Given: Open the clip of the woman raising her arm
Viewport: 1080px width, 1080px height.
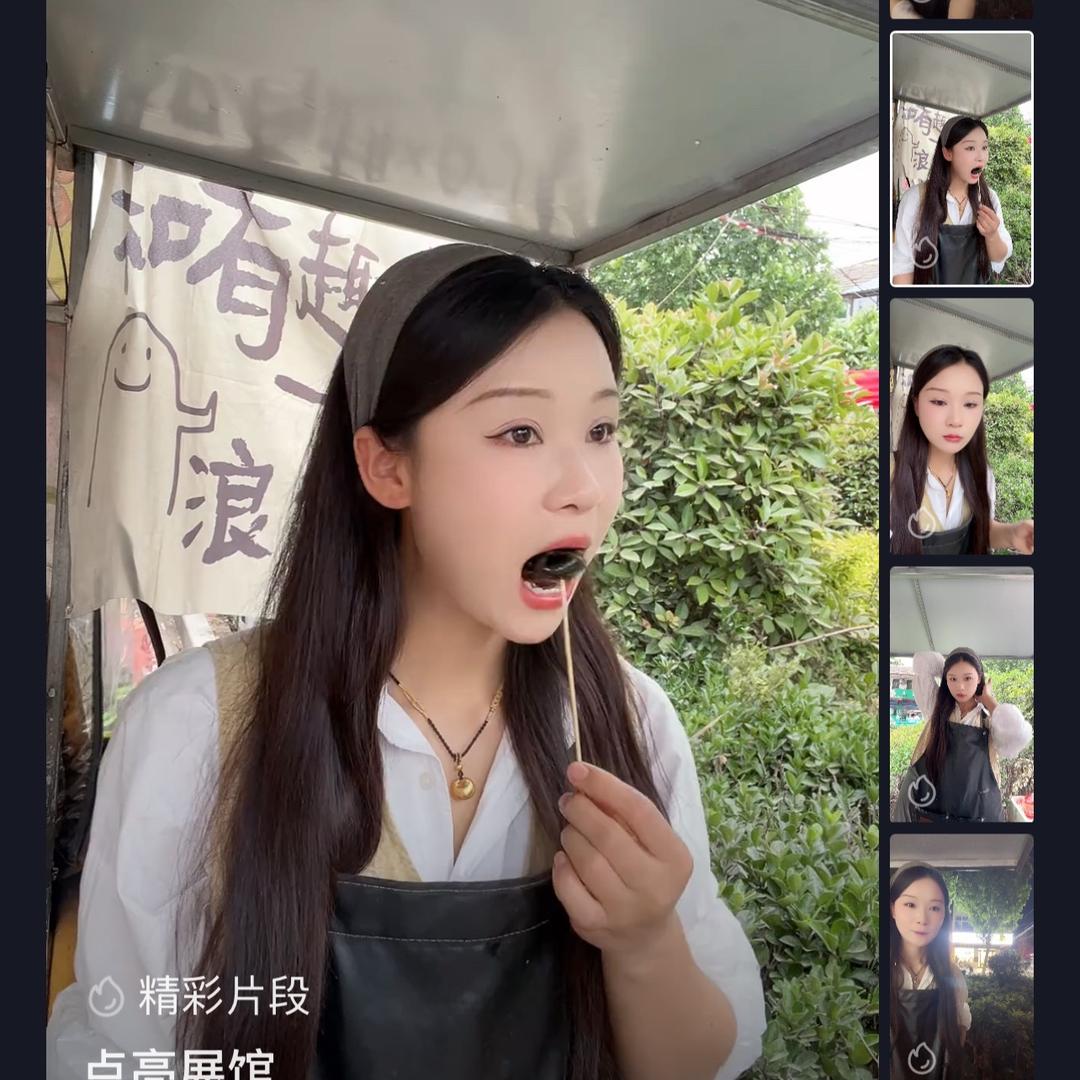Looking at the screenshot, I should tap(961, 694).
